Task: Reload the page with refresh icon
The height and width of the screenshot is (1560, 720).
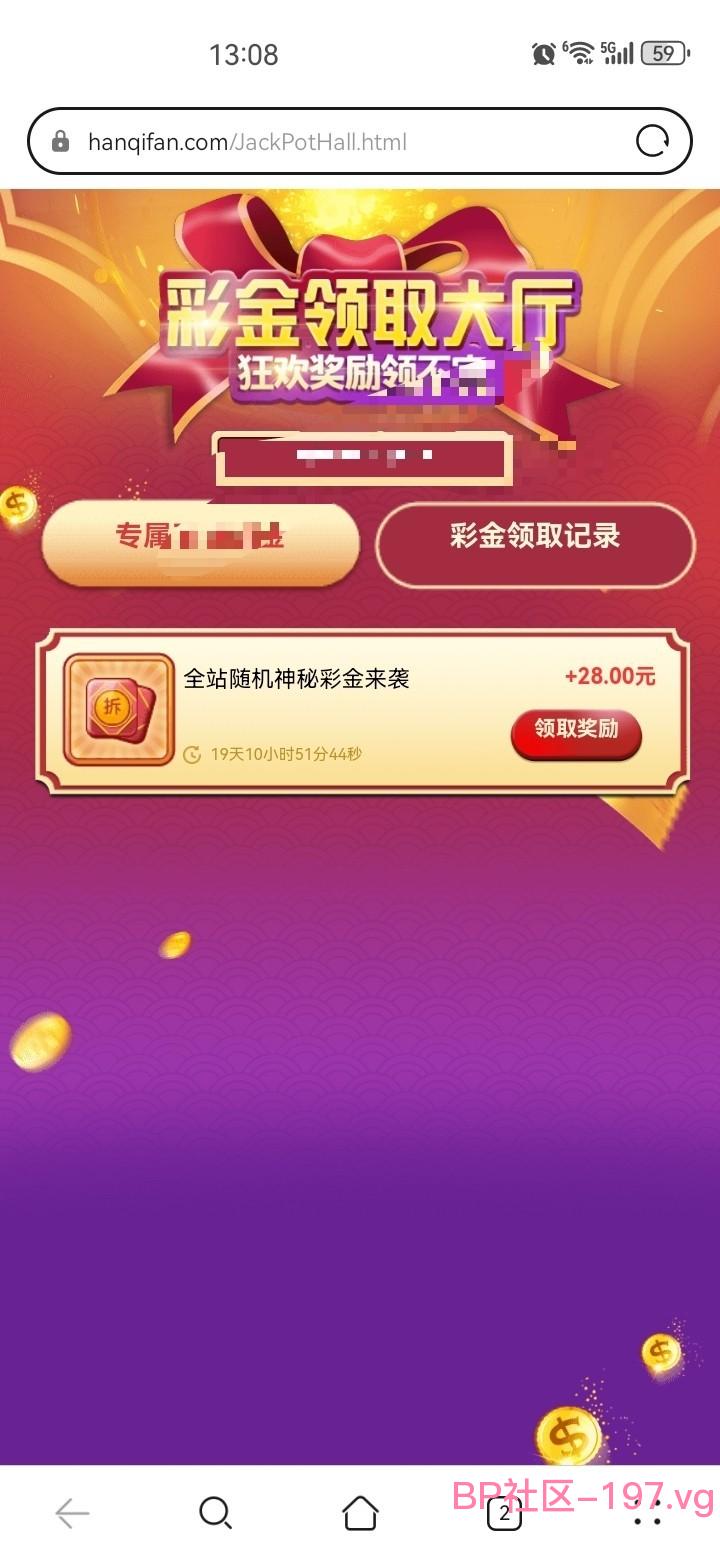Action: 653,142
